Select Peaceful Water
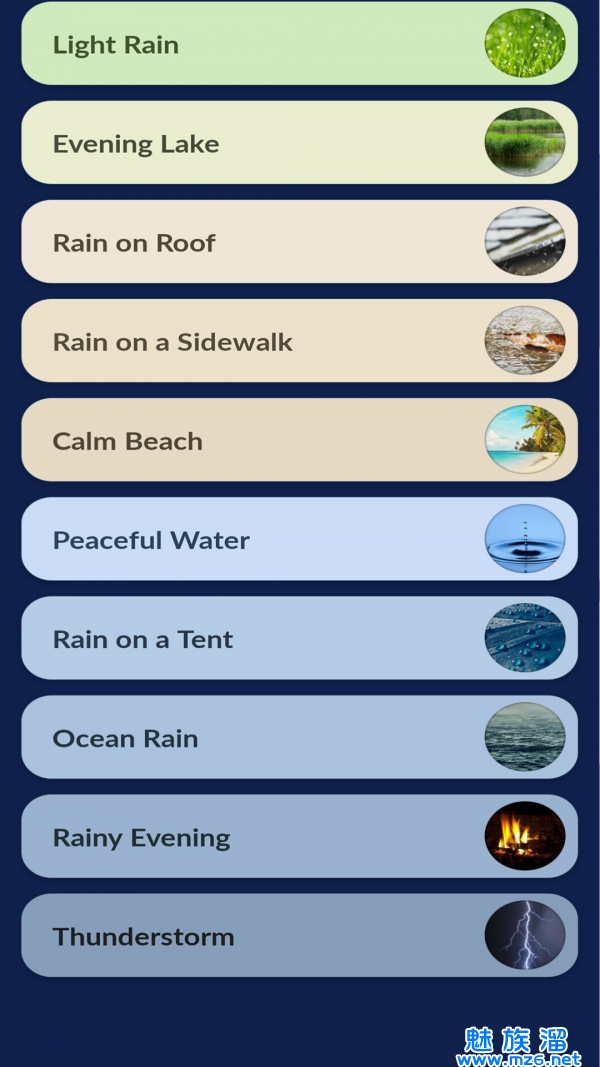Image resolution: width=600 pixels, height=1067 pixels. [x=299, y=539]
